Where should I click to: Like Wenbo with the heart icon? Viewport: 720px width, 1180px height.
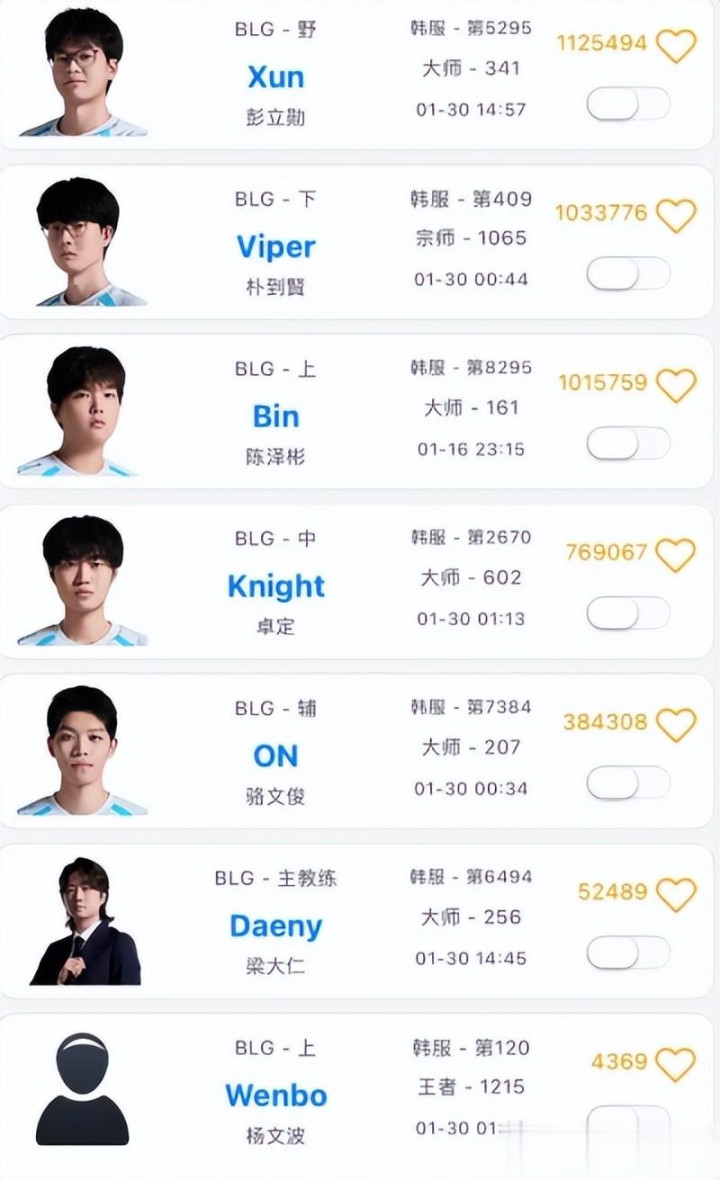tap(676, 1065)
